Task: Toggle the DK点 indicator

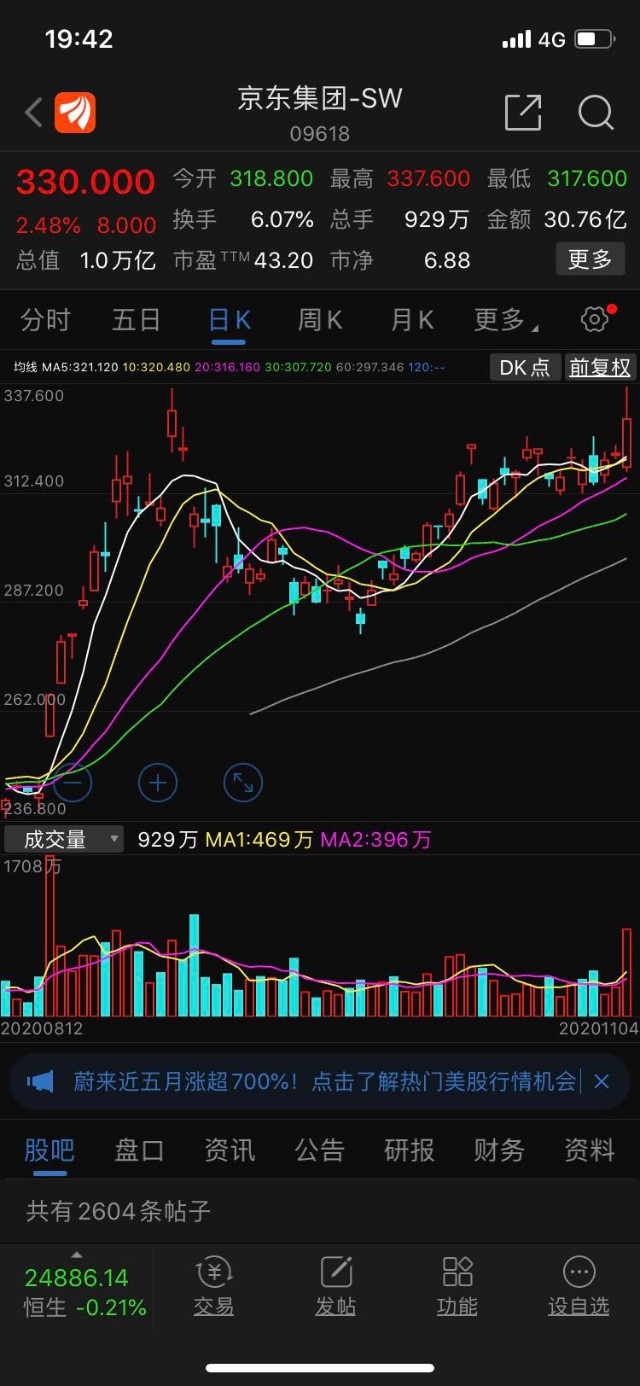Action: pyautogui.click(x=525, y=368)
